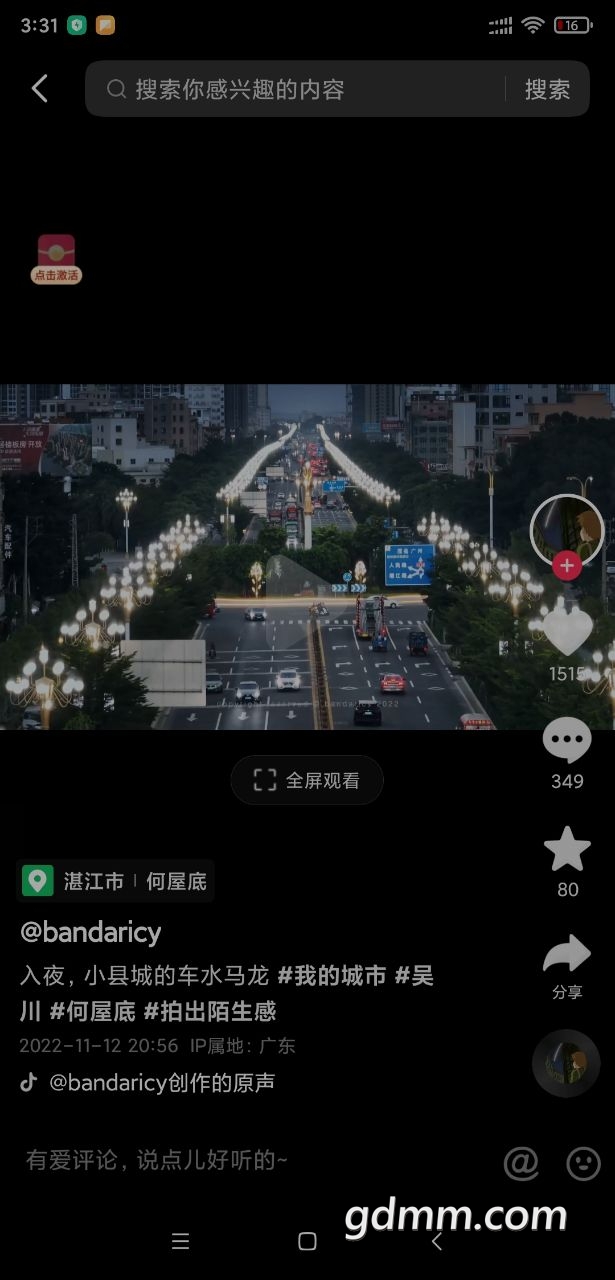Image resolution: width=615 pixels, height=1280 pixels.
Task: Open the emoji picker smiley
Action: [584, 1163]
